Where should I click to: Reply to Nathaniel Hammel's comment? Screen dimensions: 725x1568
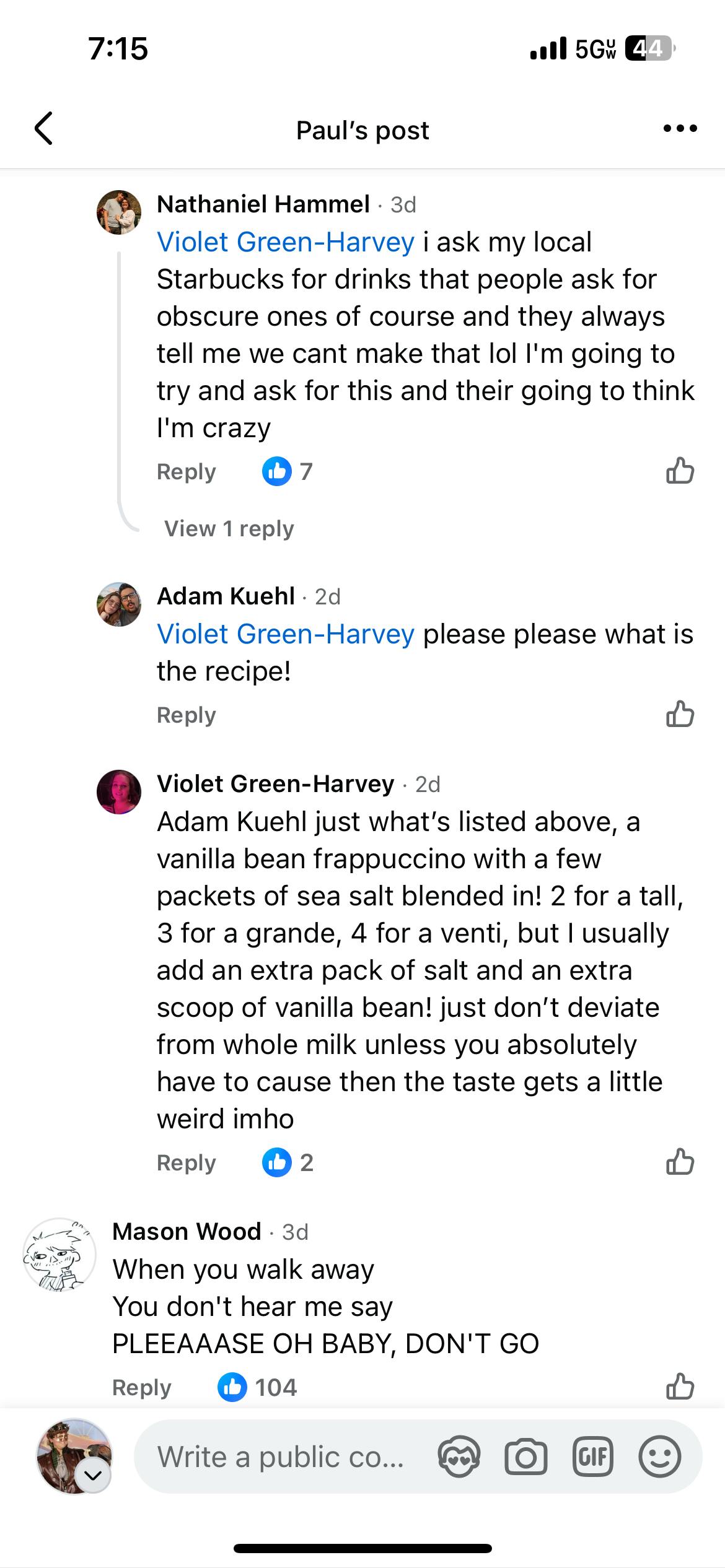coord(186,472)
